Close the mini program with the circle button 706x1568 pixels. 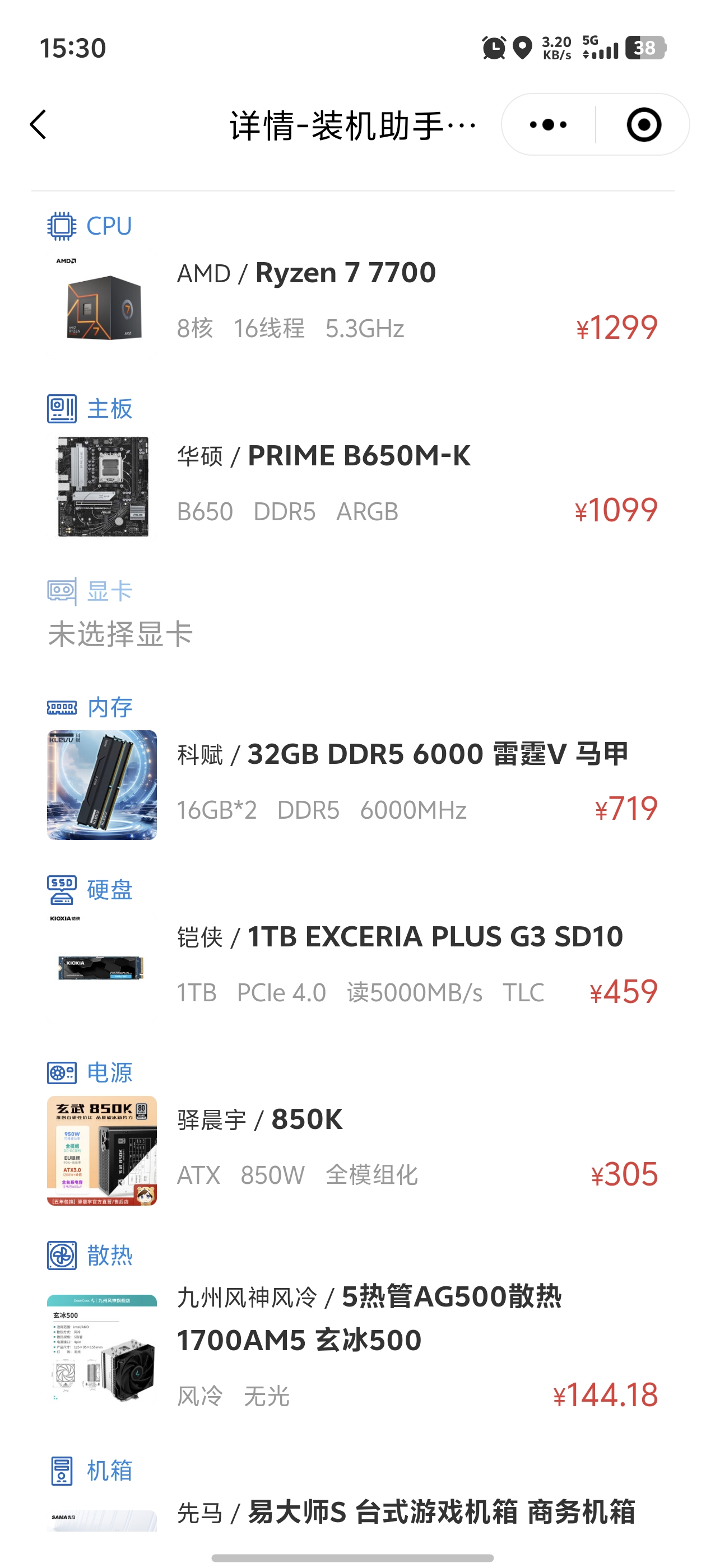click(643, 125)
